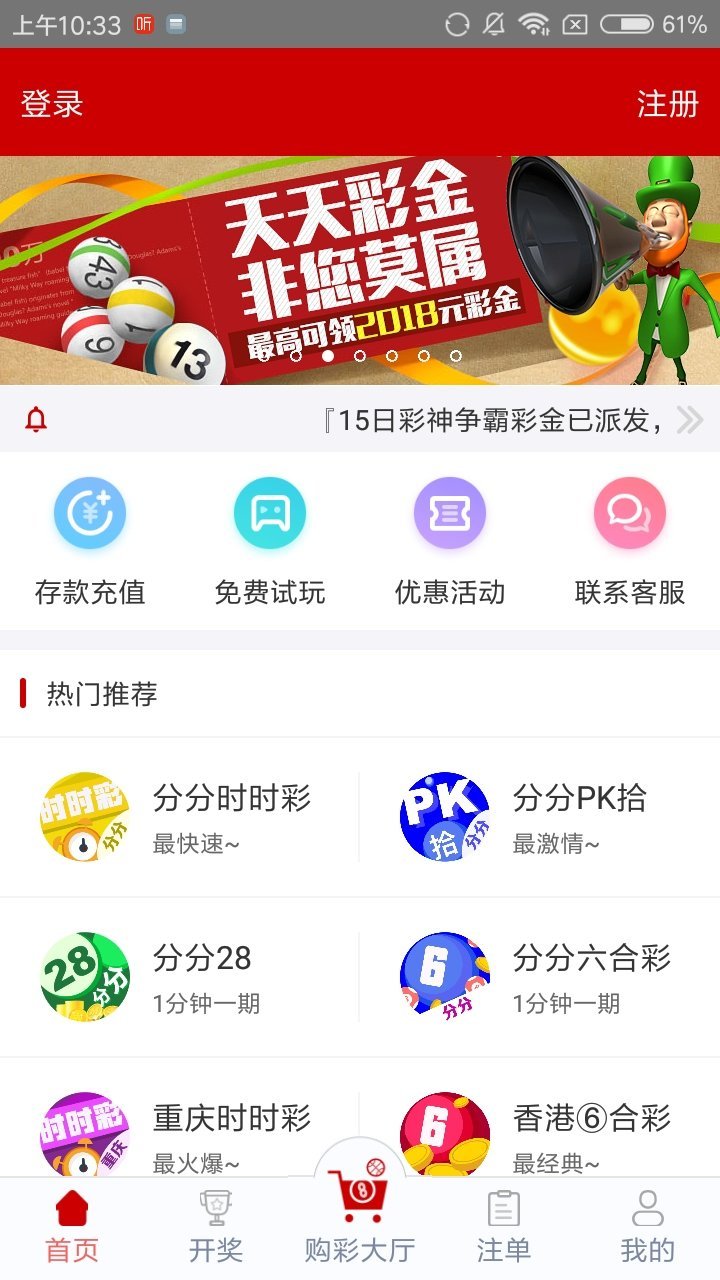
Task: View 优惠活动 promotions
Action: [x=450, y=542]
